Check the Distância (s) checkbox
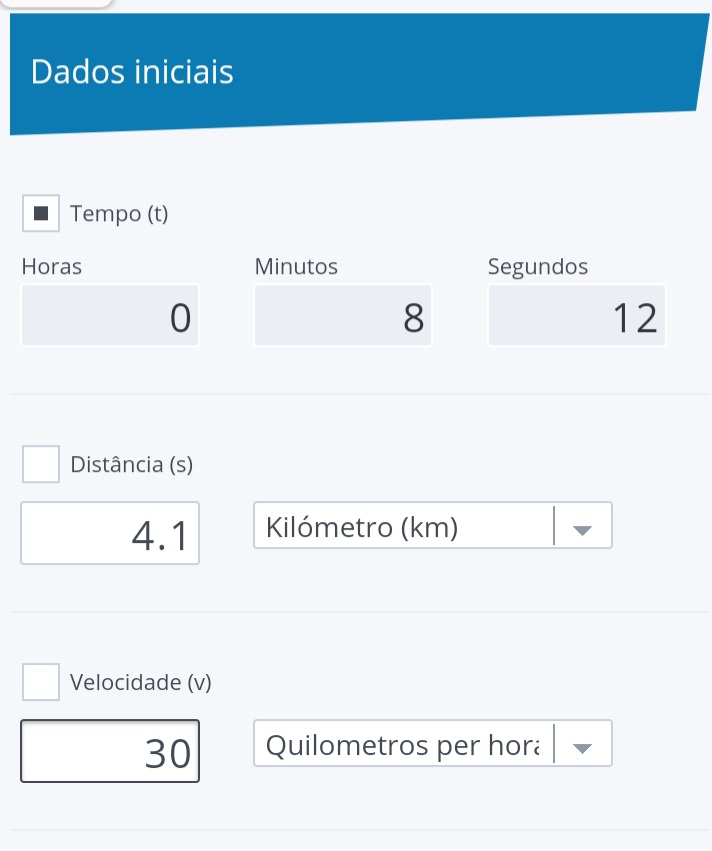712x851 pixels. (x=41, y=464)
